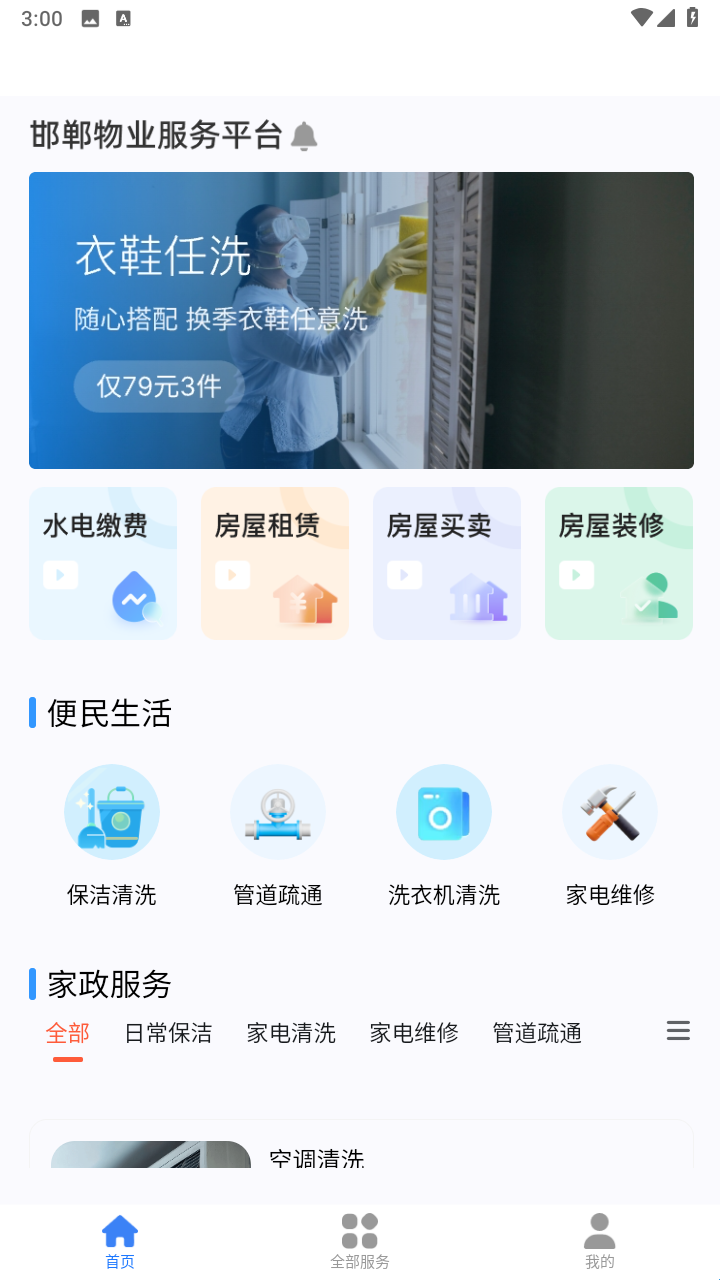Expand the category list menu icon
720x1280 pixels.
point(678,1031)
